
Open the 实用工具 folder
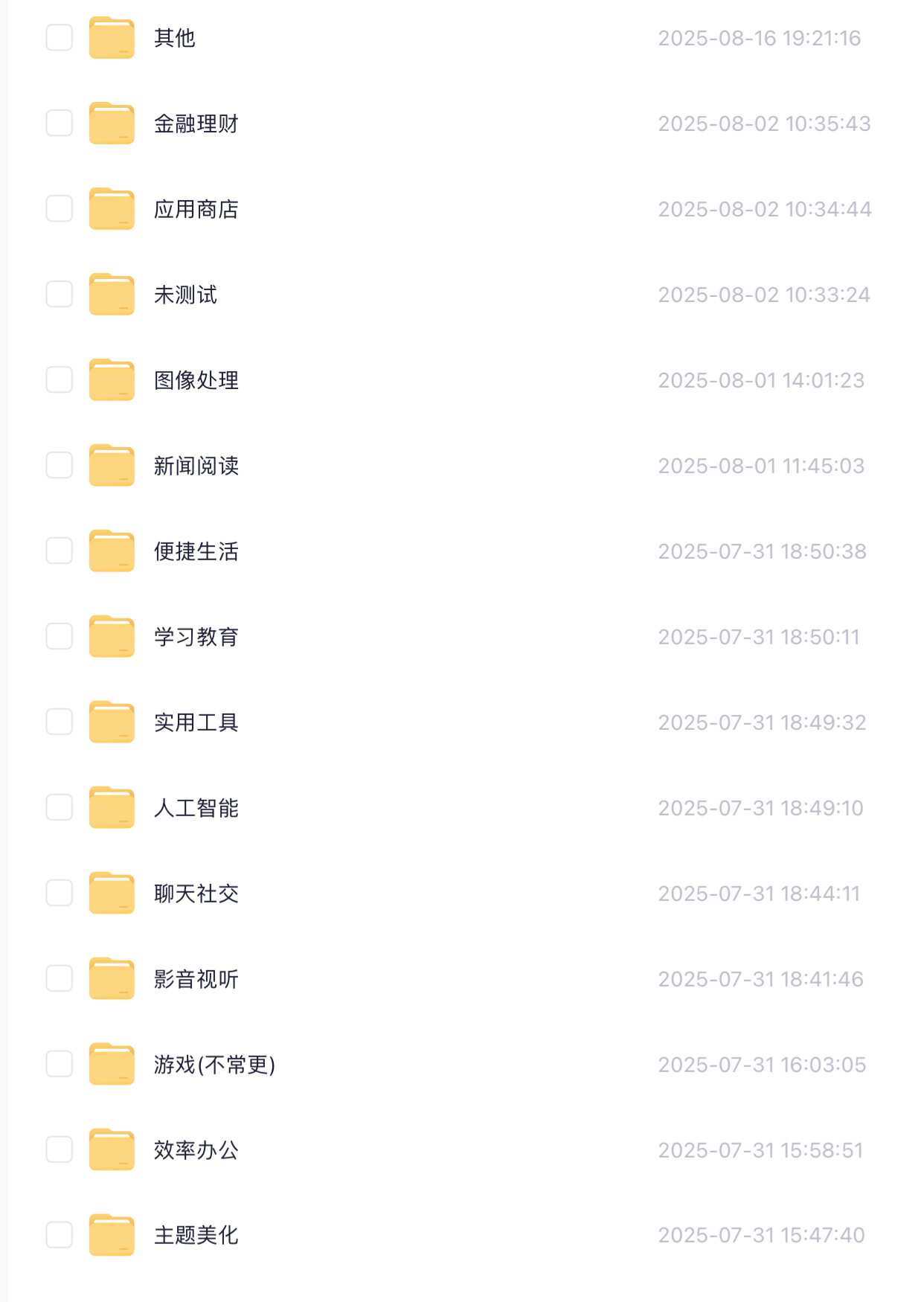(196, 722)
